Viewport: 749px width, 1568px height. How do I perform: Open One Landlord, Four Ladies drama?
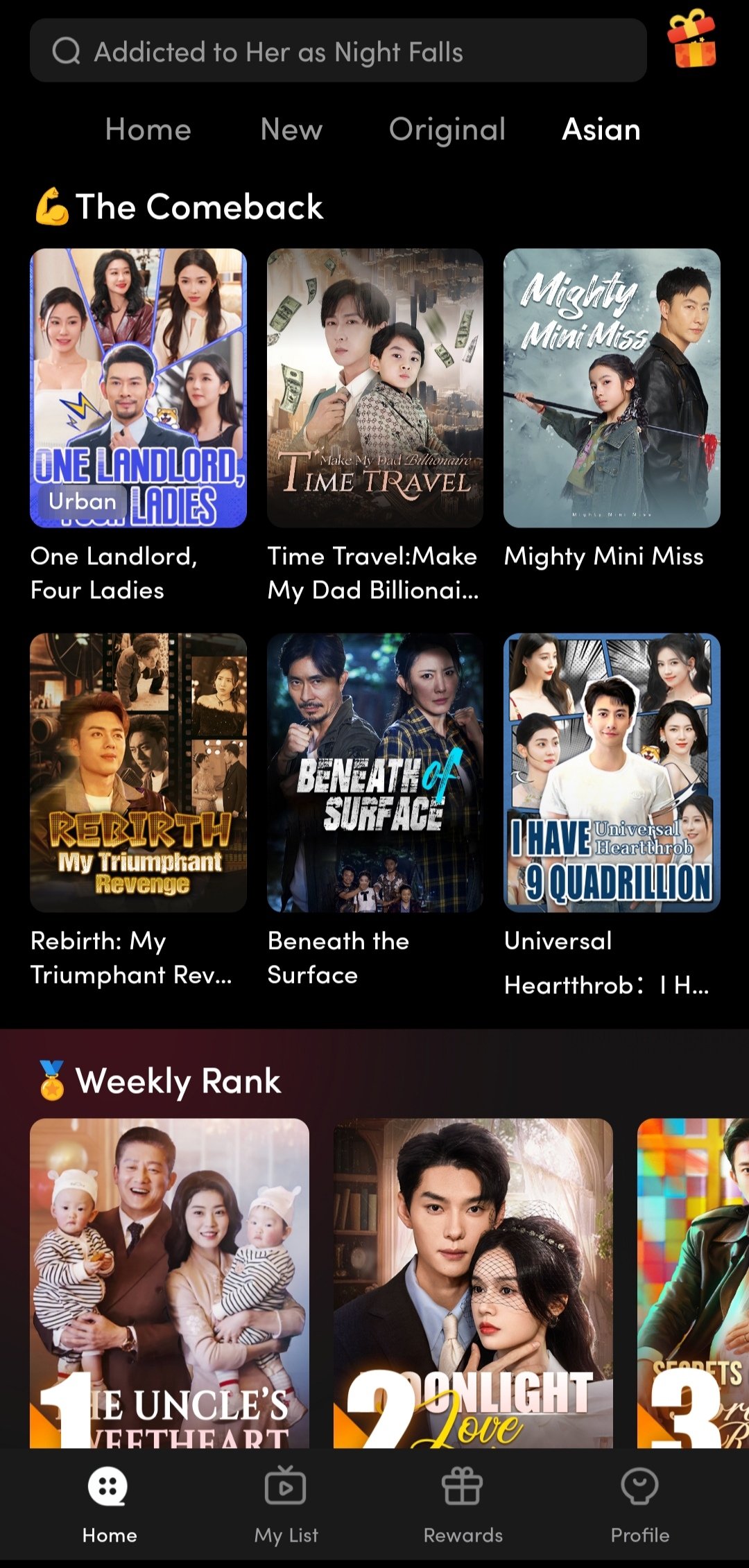tap(138, 388)
